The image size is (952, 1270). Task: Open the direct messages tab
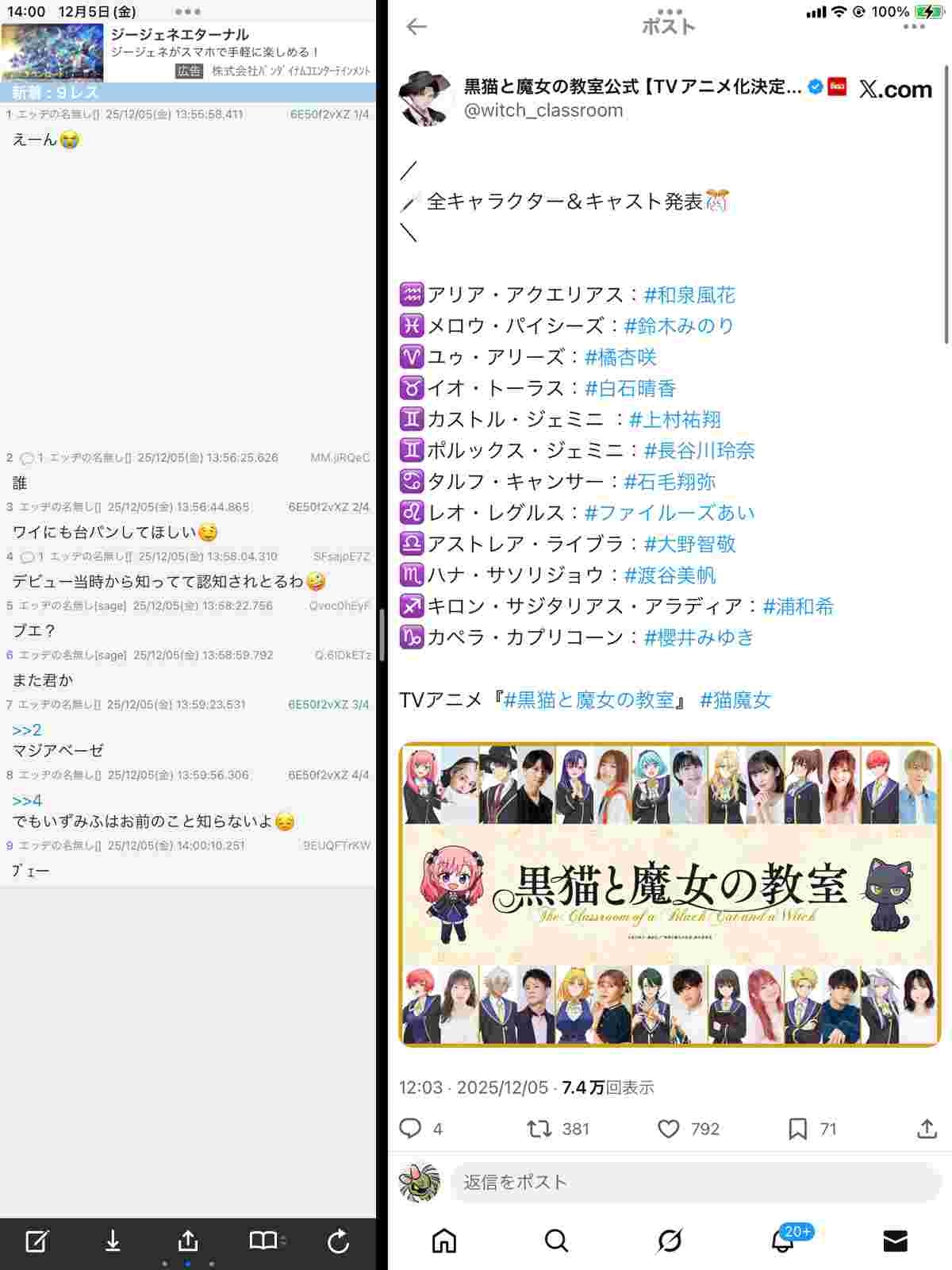895,1241
